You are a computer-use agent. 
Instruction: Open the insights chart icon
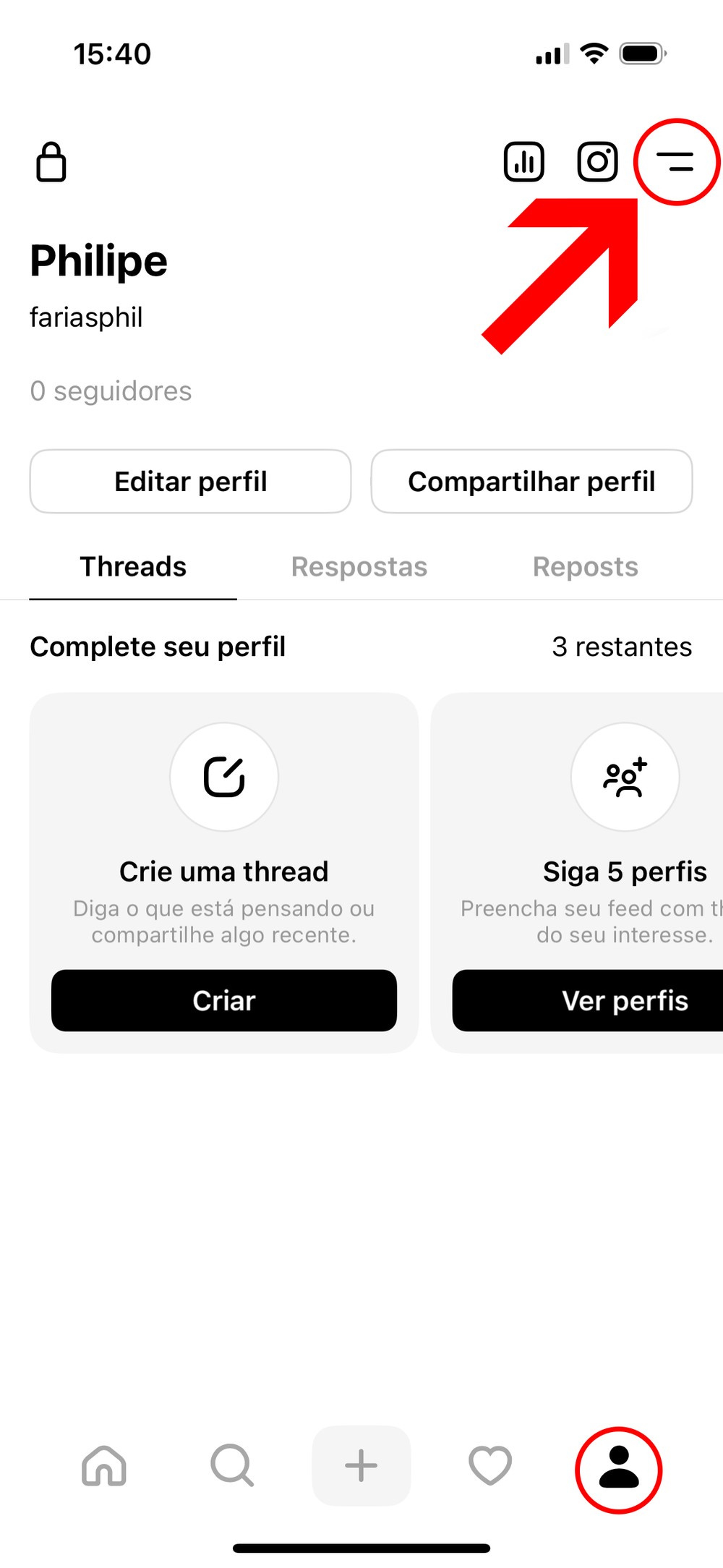point(523,161)
